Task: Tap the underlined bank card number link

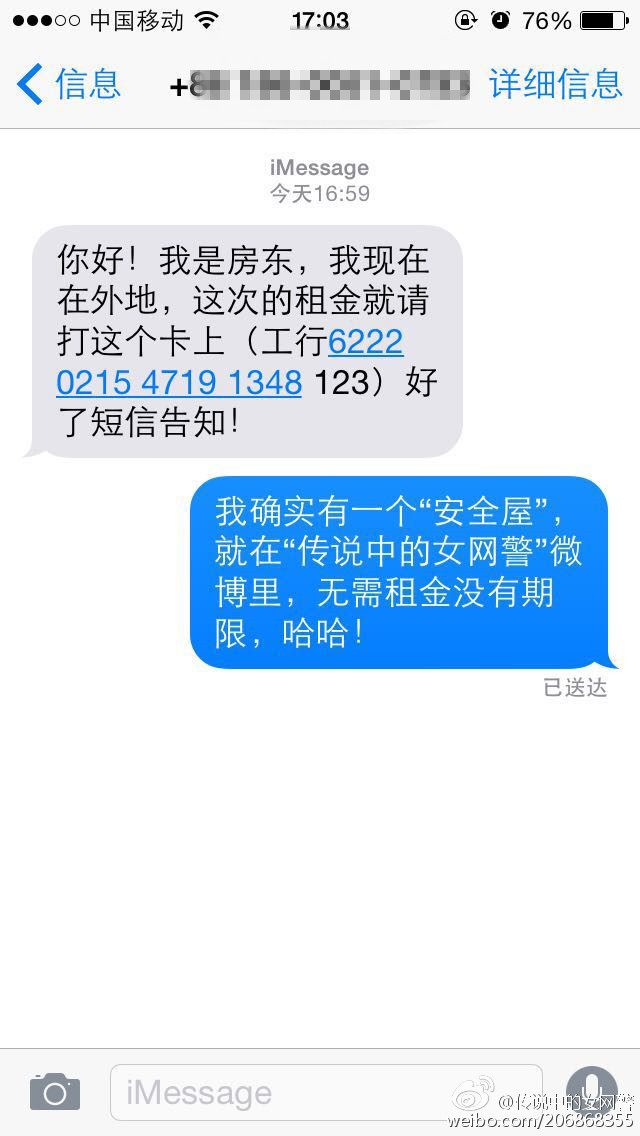Action: pyautogui.click(x=180, y=382)
